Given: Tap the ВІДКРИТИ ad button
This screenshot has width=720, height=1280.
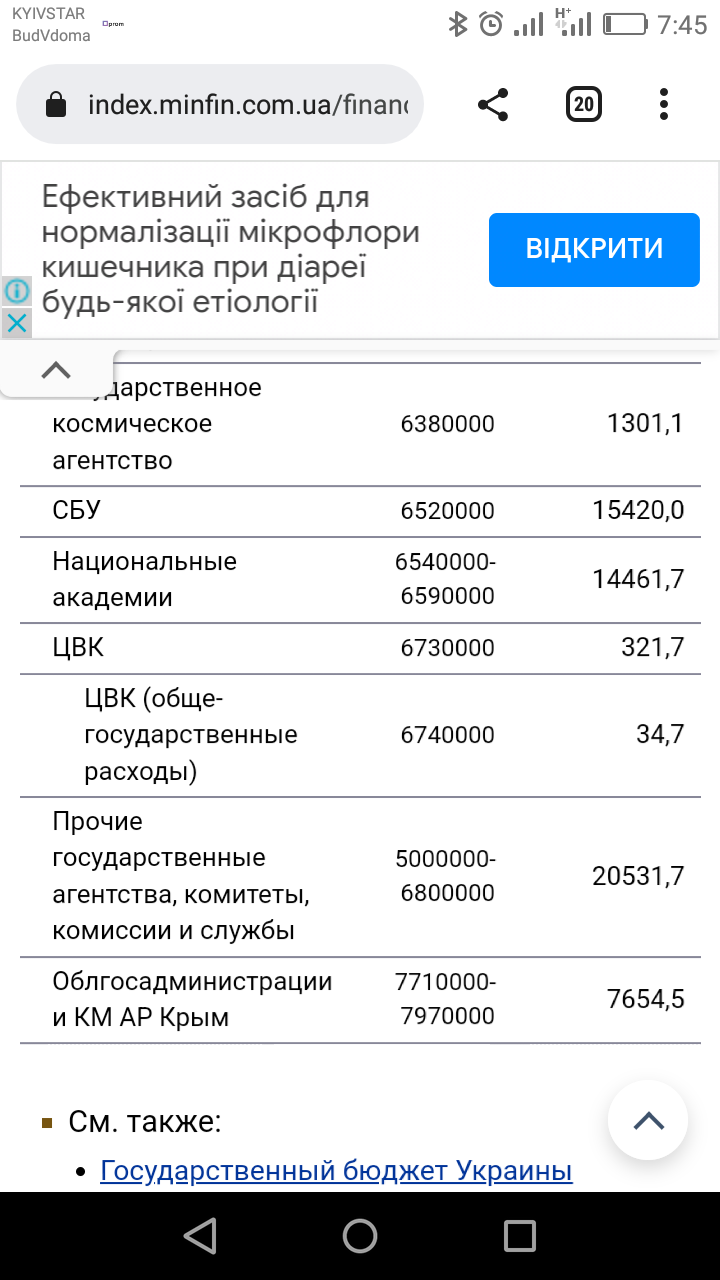Looking at the screenshot, I should [x=594, y=249].
